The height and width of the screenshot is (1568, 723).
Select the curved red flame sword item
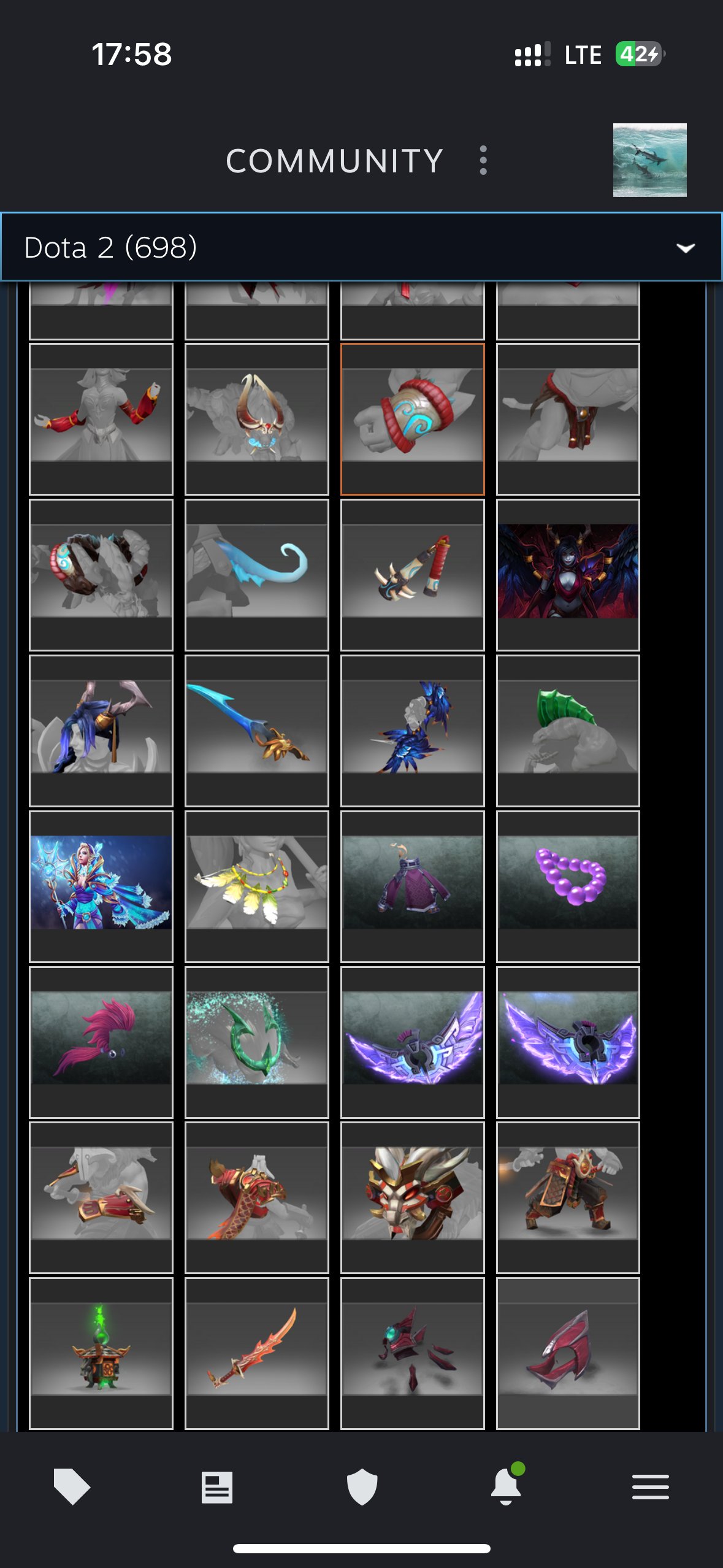pyautogui.click(x=257, y=1354)
